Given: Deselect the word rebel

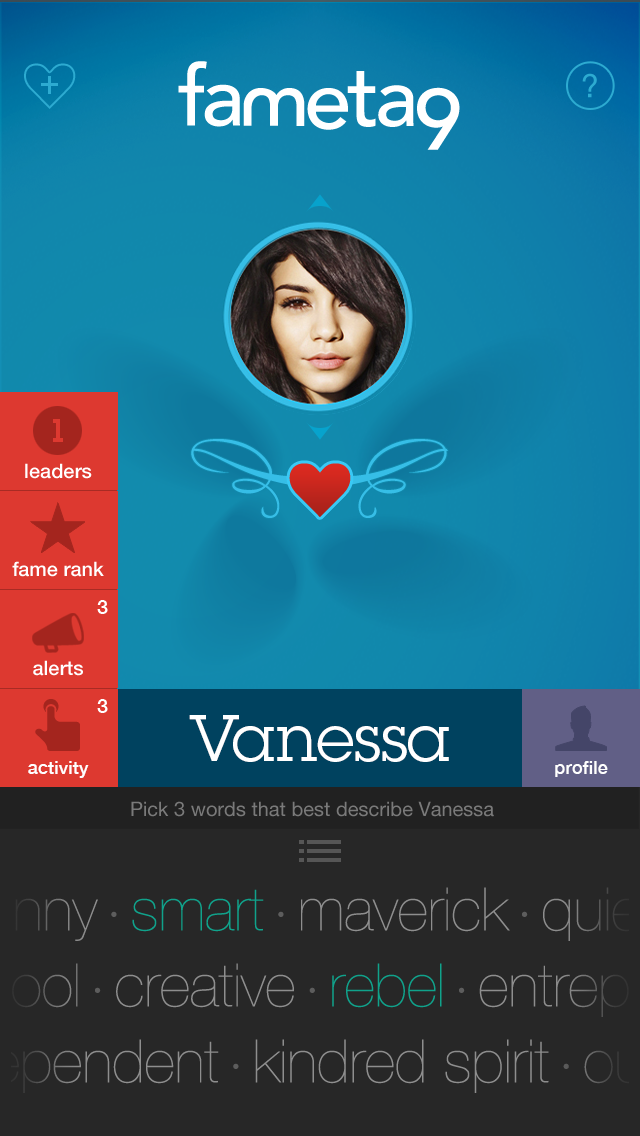Looking at the screenshot, I should tap(386, 988).
